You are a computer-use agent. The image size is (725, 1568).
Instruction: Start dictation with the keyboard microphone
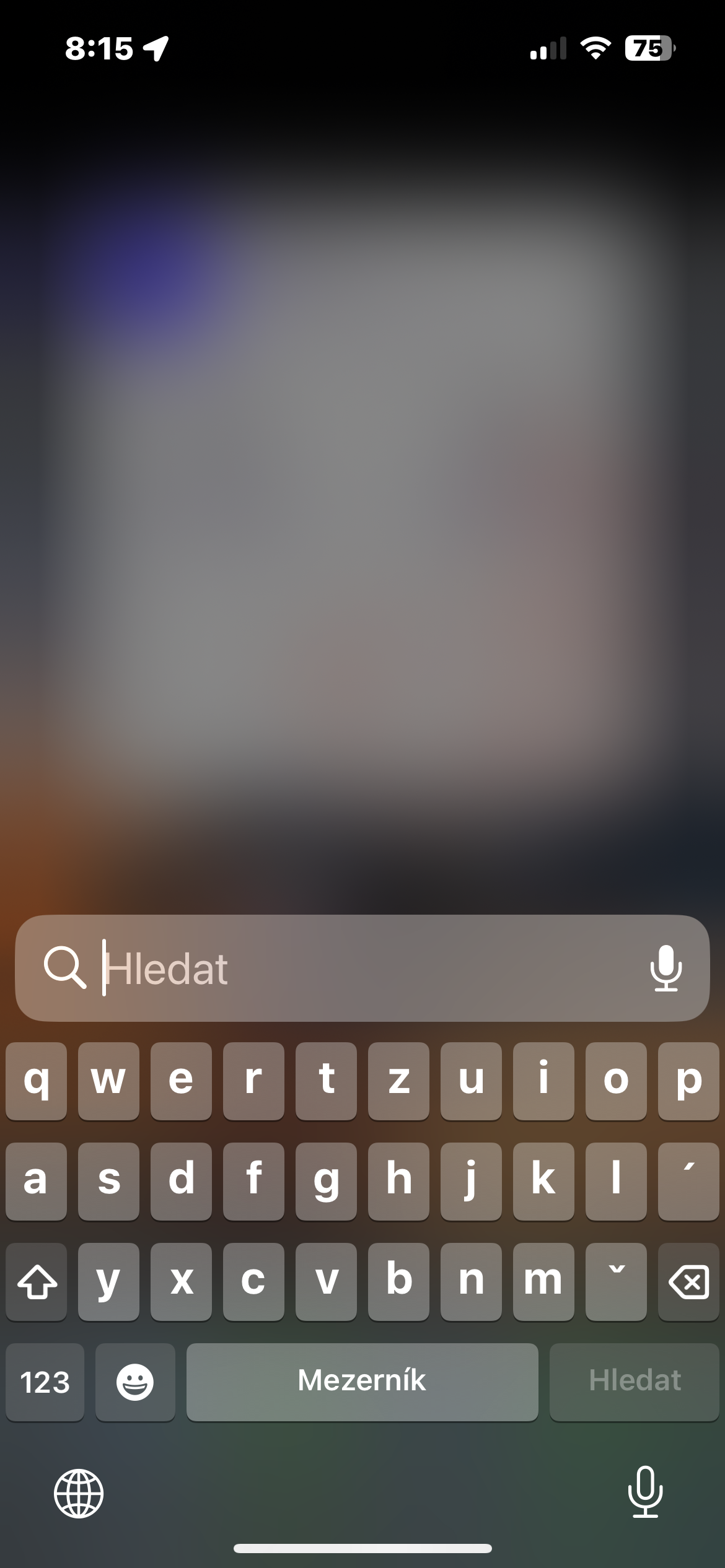(x=645, y=1492)
